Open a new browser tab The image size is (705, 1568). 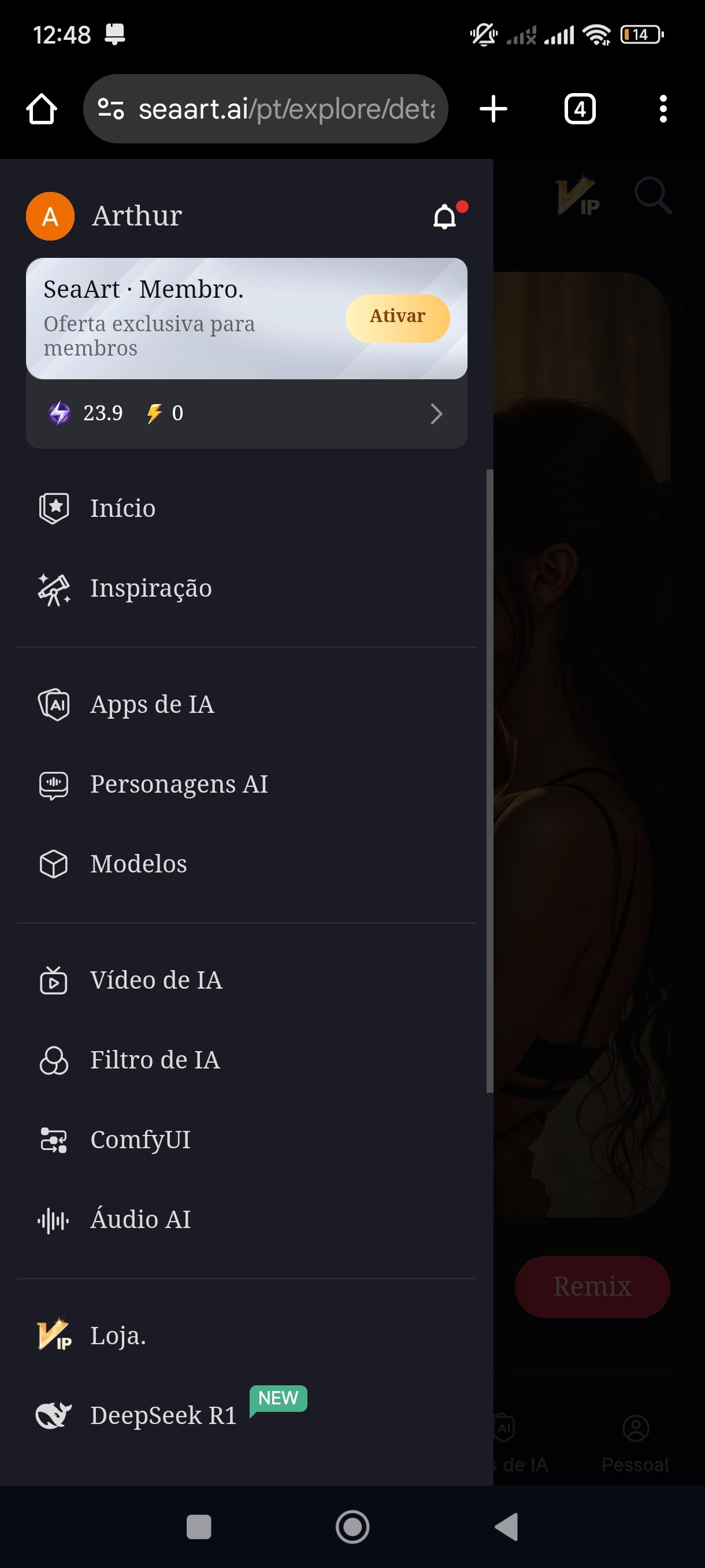coord(493,109)
